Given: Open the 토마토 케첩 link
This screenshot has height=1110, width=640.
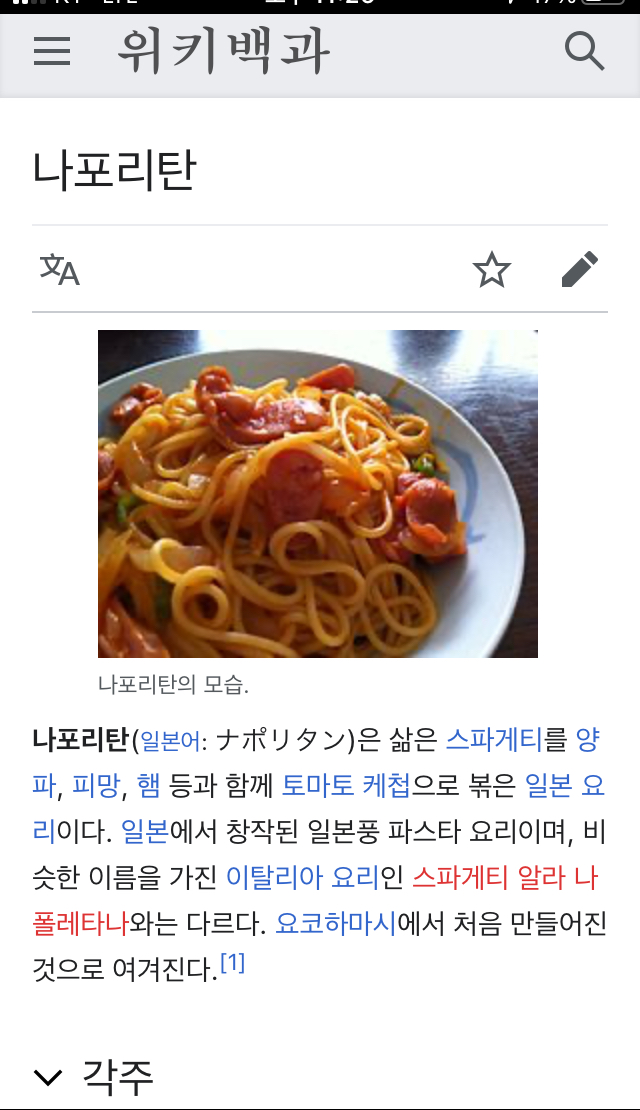Looking at the screenshot, I should [346, 786].
